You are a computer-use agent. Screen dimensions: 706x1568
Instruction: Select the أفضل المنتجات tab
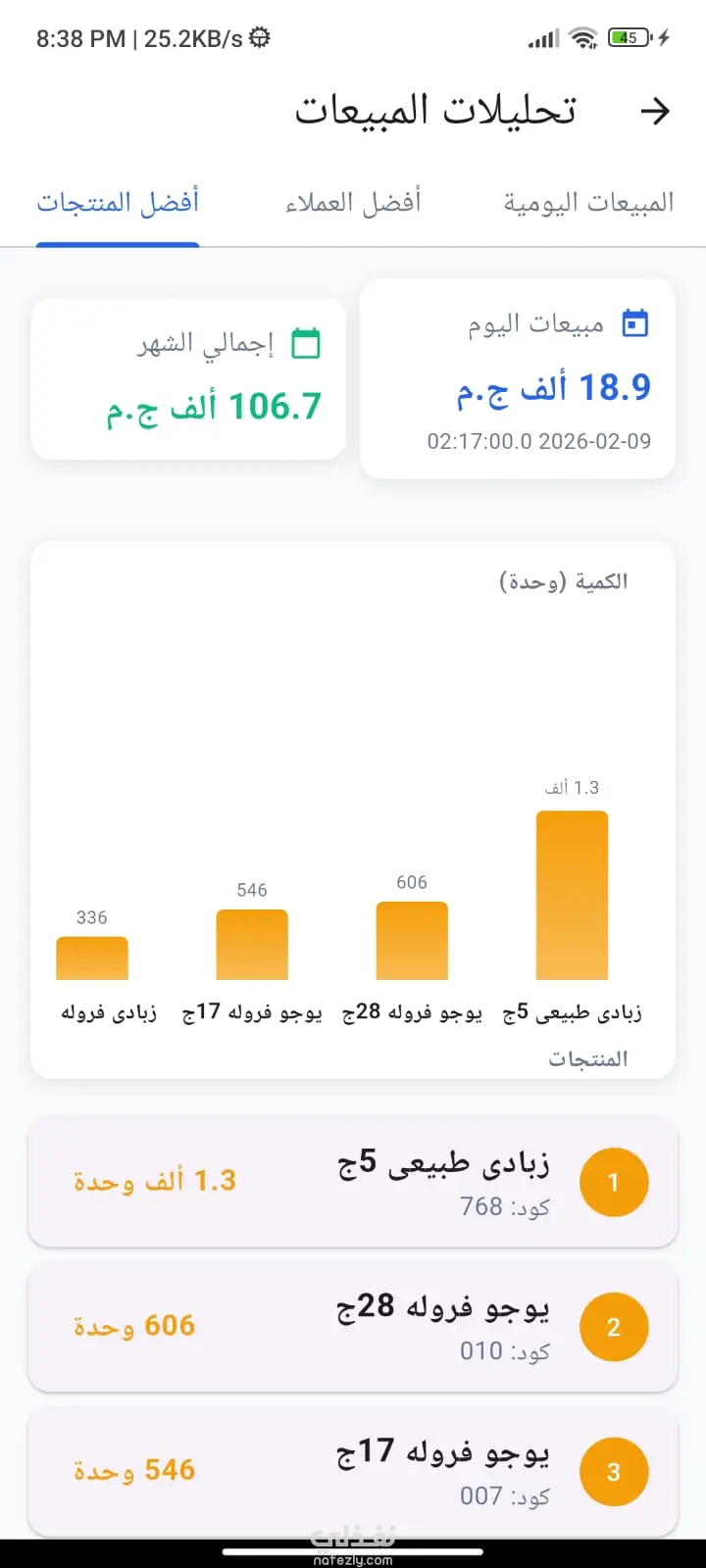(118, 203)
